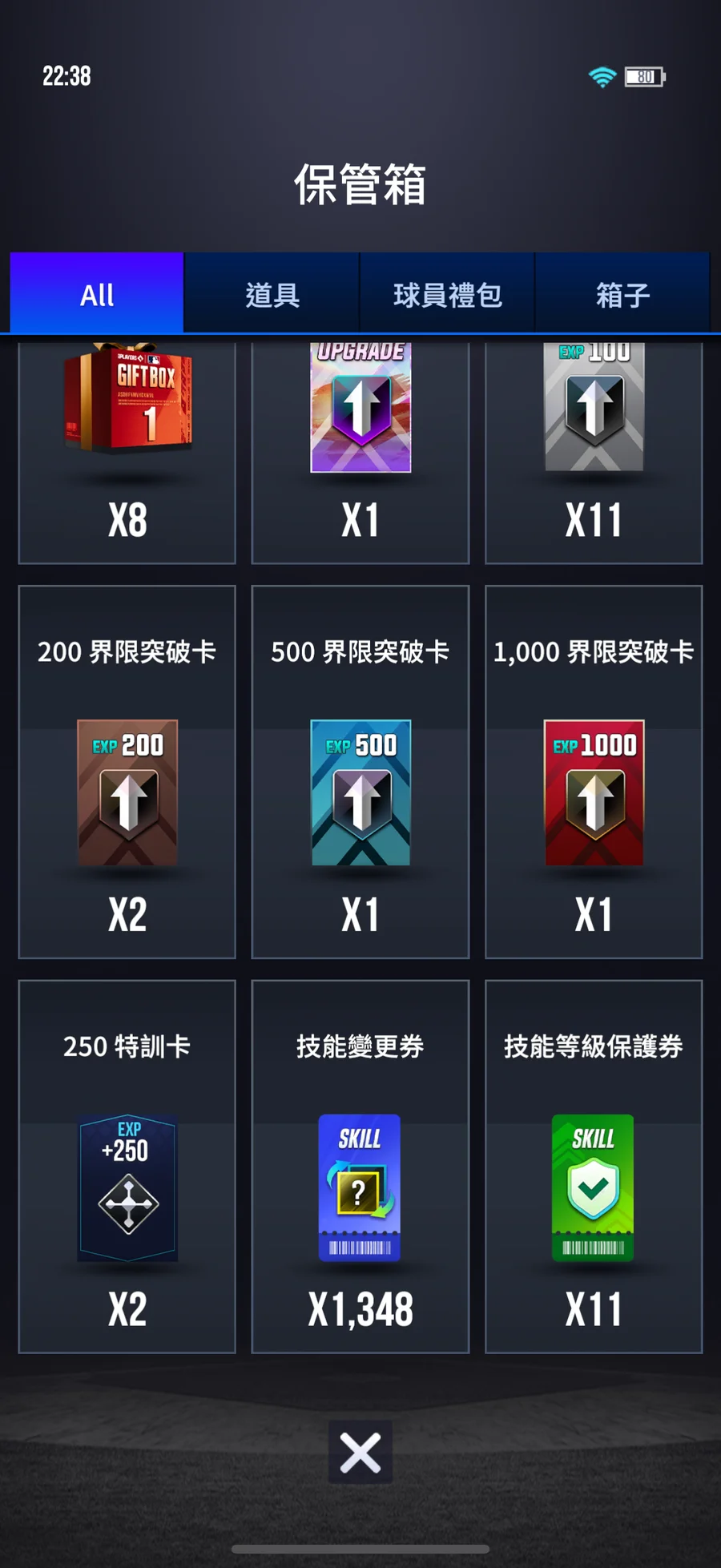Open the 球員禮包 tab
This screenshot has height=1568, width=721.
click(x=447, y=294)
